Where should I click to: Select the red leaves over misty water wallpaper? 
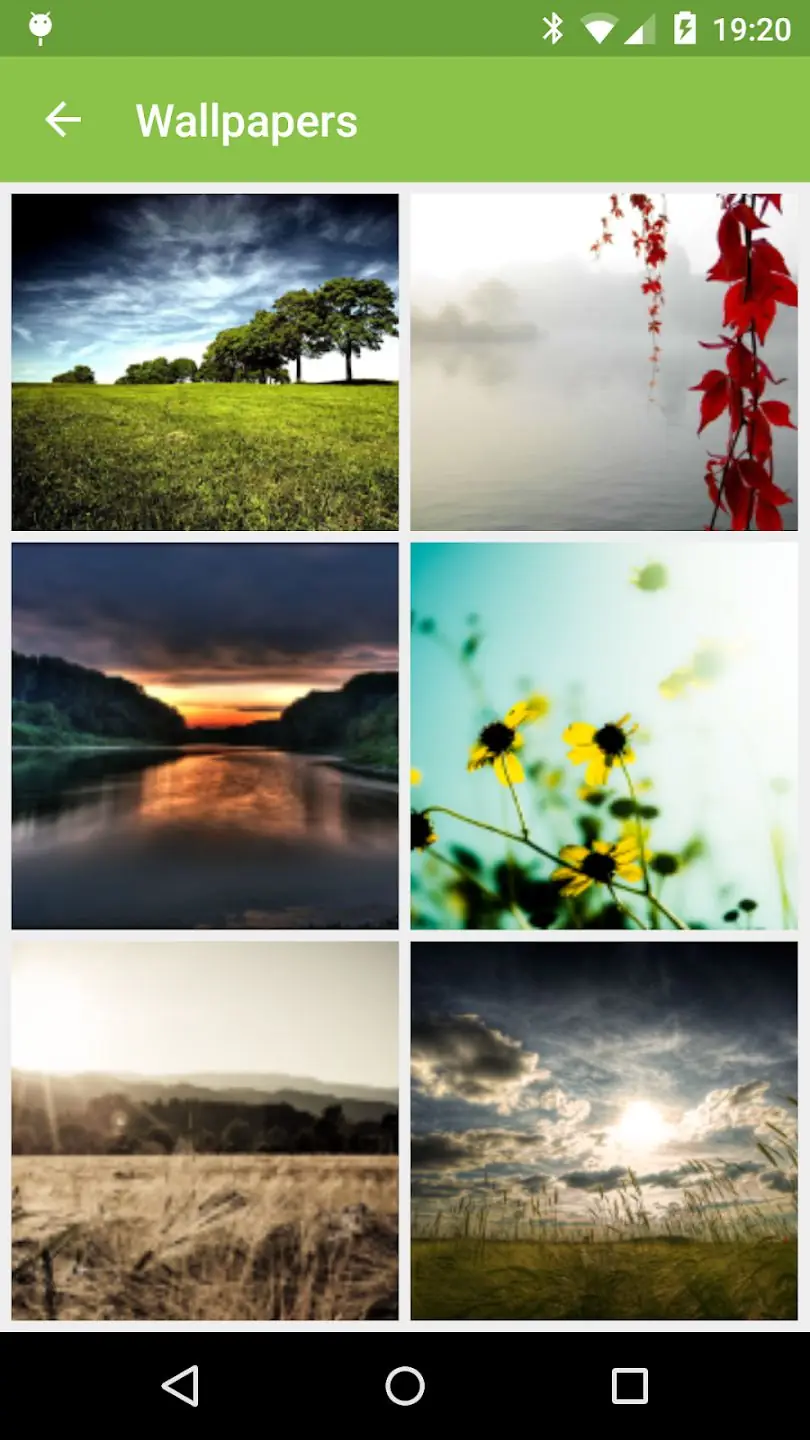[x=604, y=362]
